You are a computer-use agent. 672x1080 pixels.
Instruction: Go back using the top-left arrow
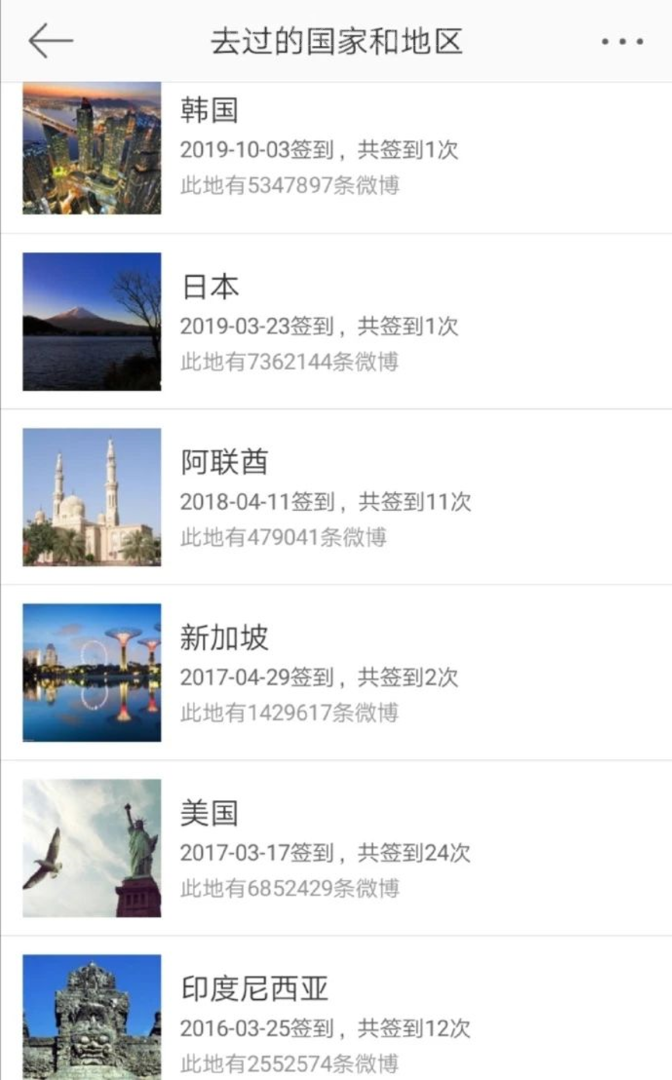50,41
